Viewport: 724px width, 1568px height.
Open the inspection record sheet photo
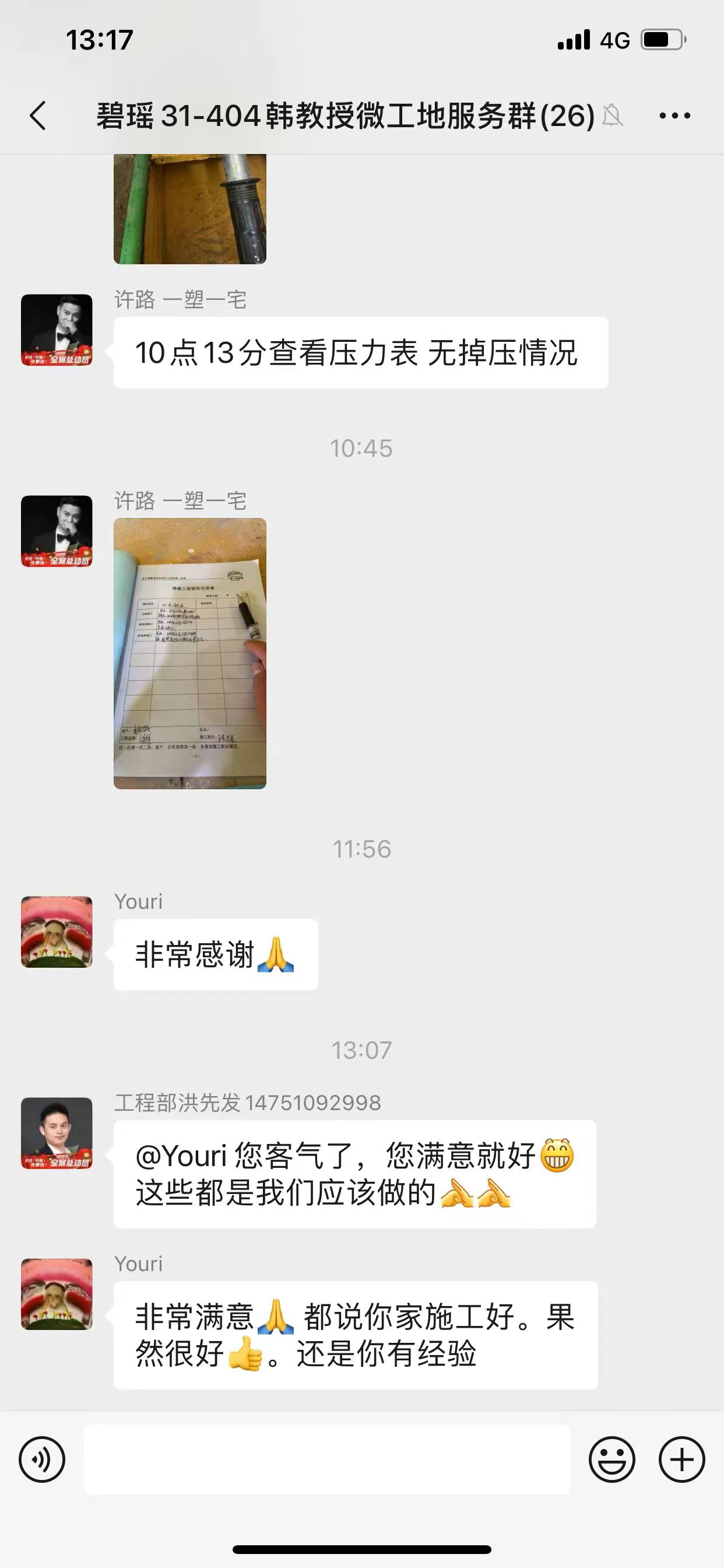pos(190,653)
